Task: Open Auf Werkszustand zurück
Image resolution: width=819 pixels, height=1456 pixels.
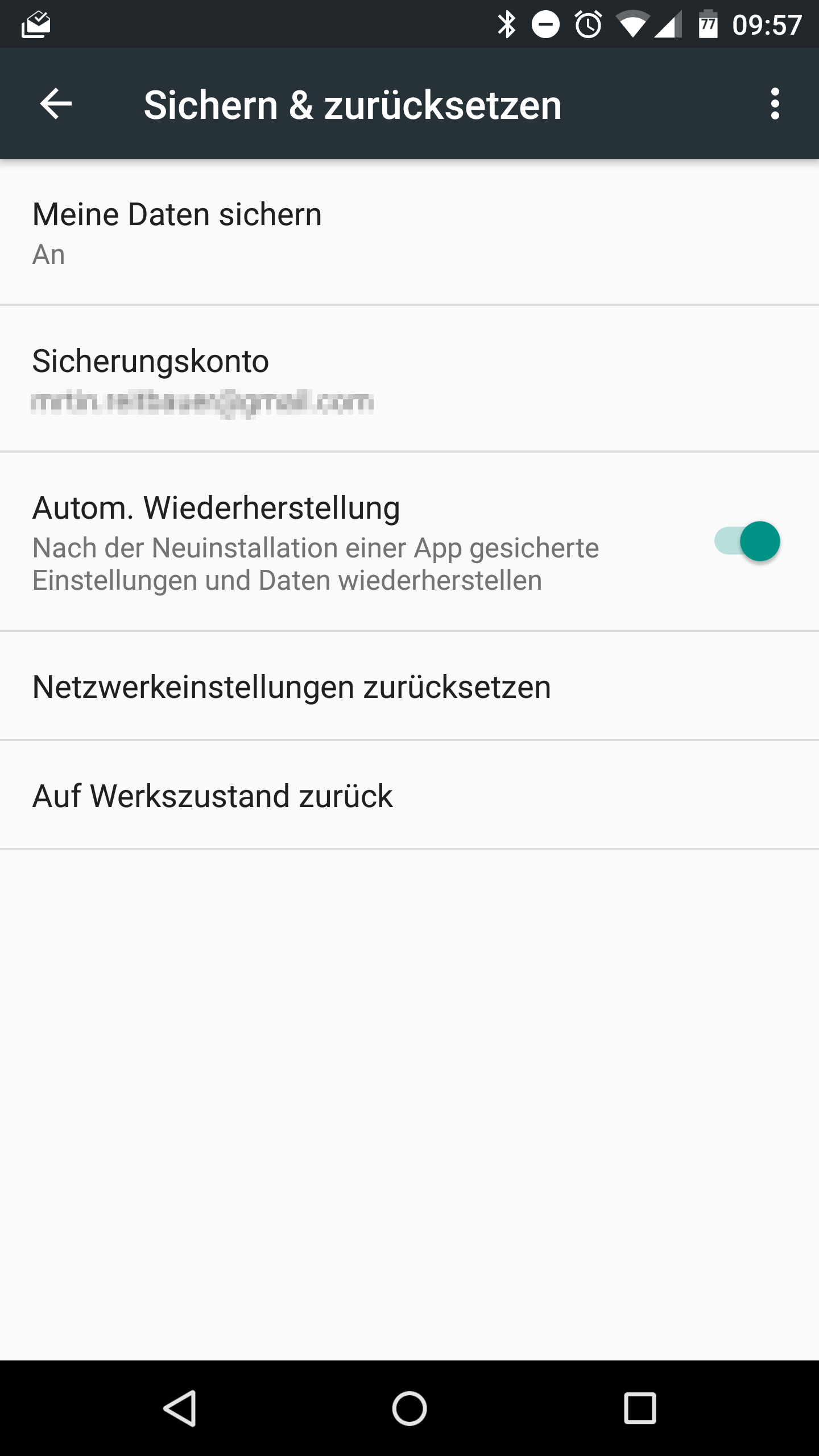Action: click(x=409, y=796)
